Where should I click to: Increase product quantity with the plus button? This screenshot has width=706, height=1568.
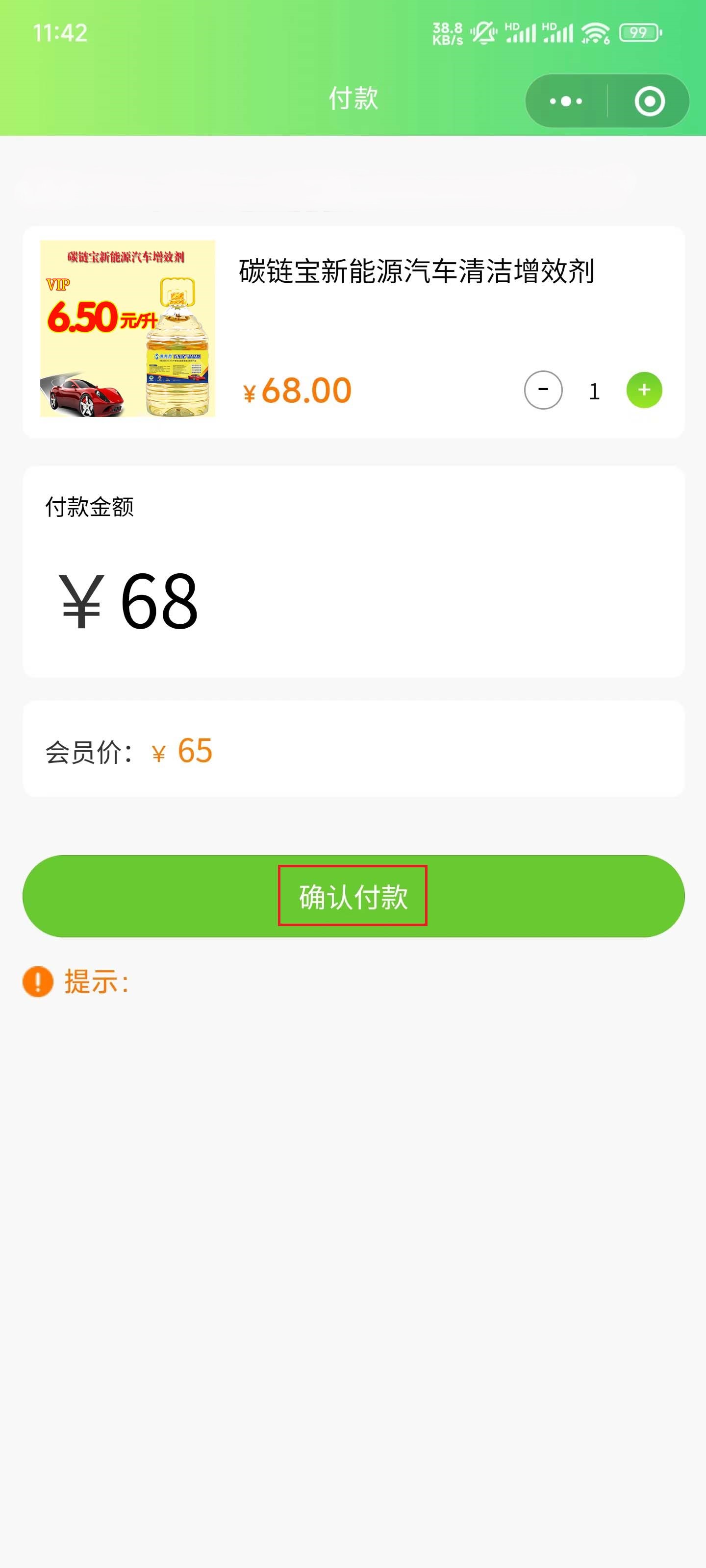[644, 390]
